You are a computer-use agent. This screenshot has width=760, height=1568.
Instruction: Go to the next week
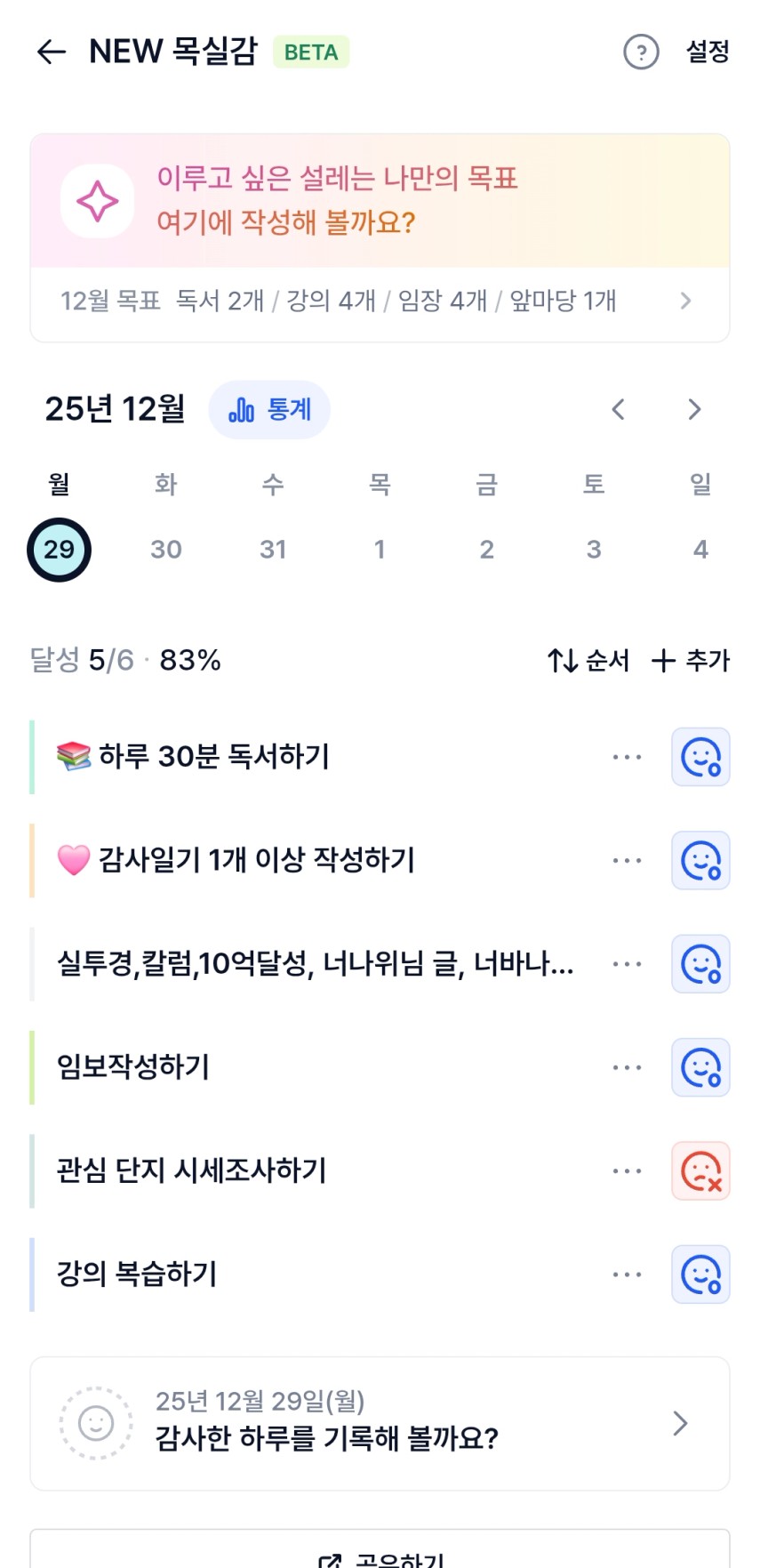point(694,409)
